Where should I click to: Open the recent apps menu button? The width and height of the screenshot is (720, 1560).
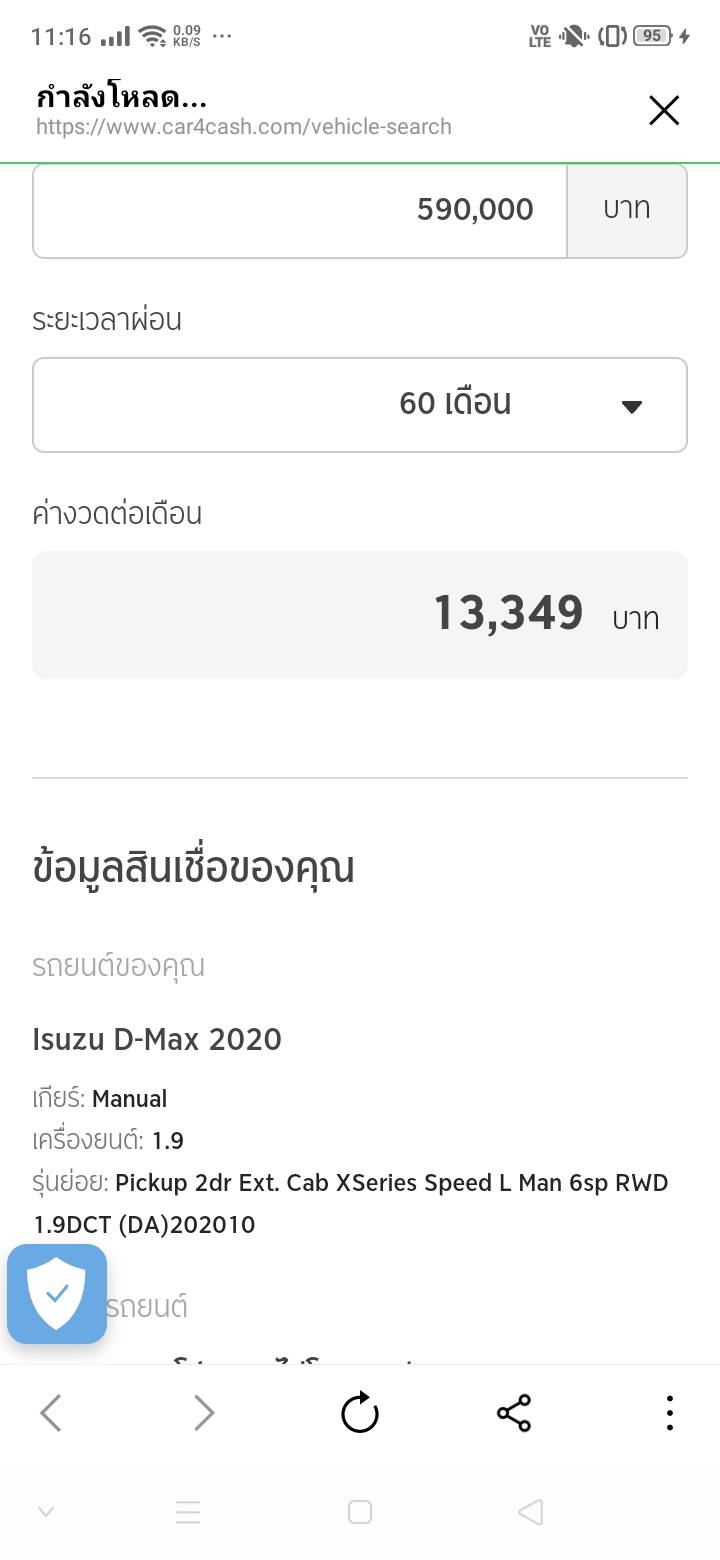pyautogui.click(x=188, y=1512)
